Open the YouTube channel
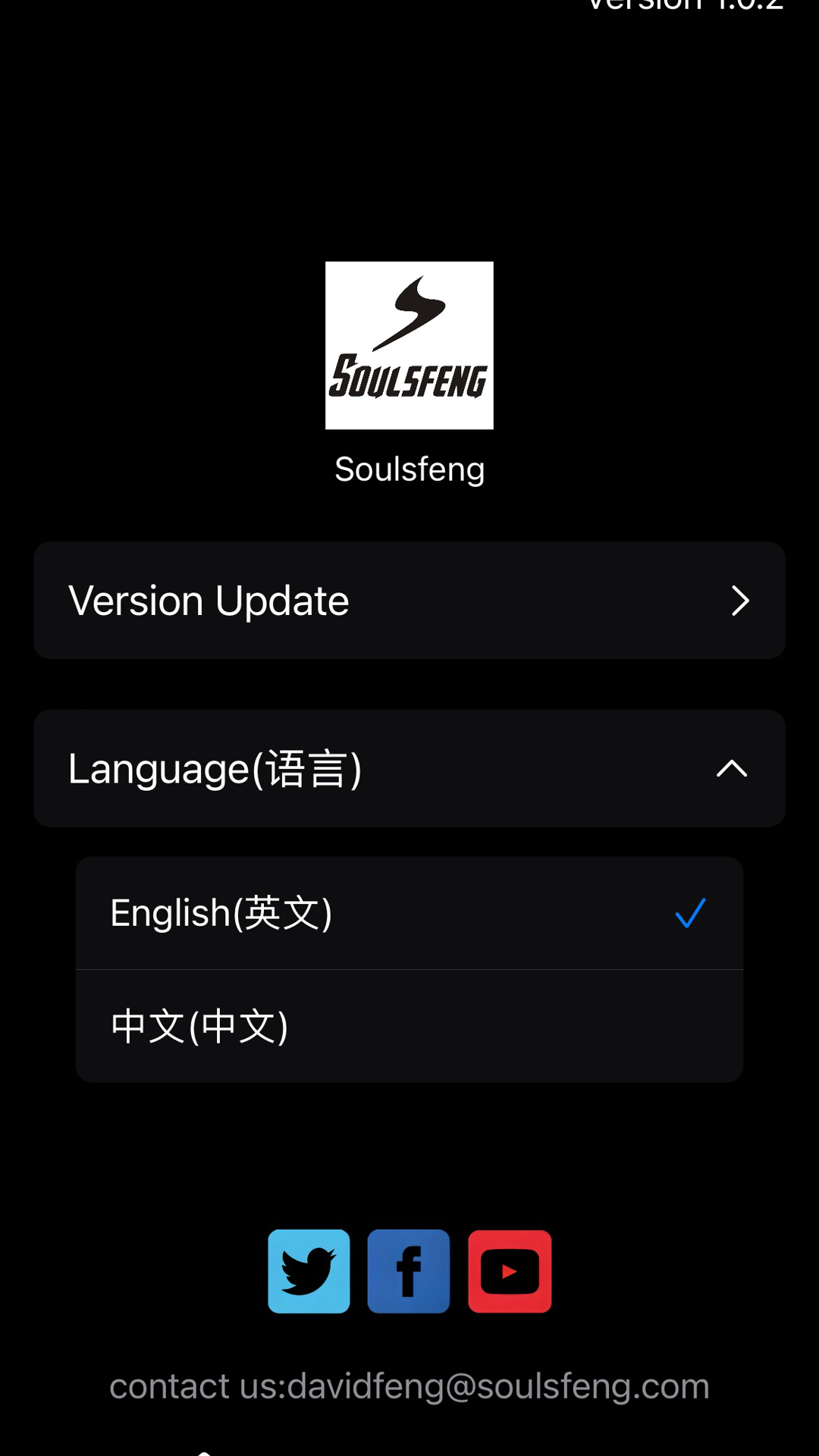This screenshot has width=819, height=1456. 510,1271
